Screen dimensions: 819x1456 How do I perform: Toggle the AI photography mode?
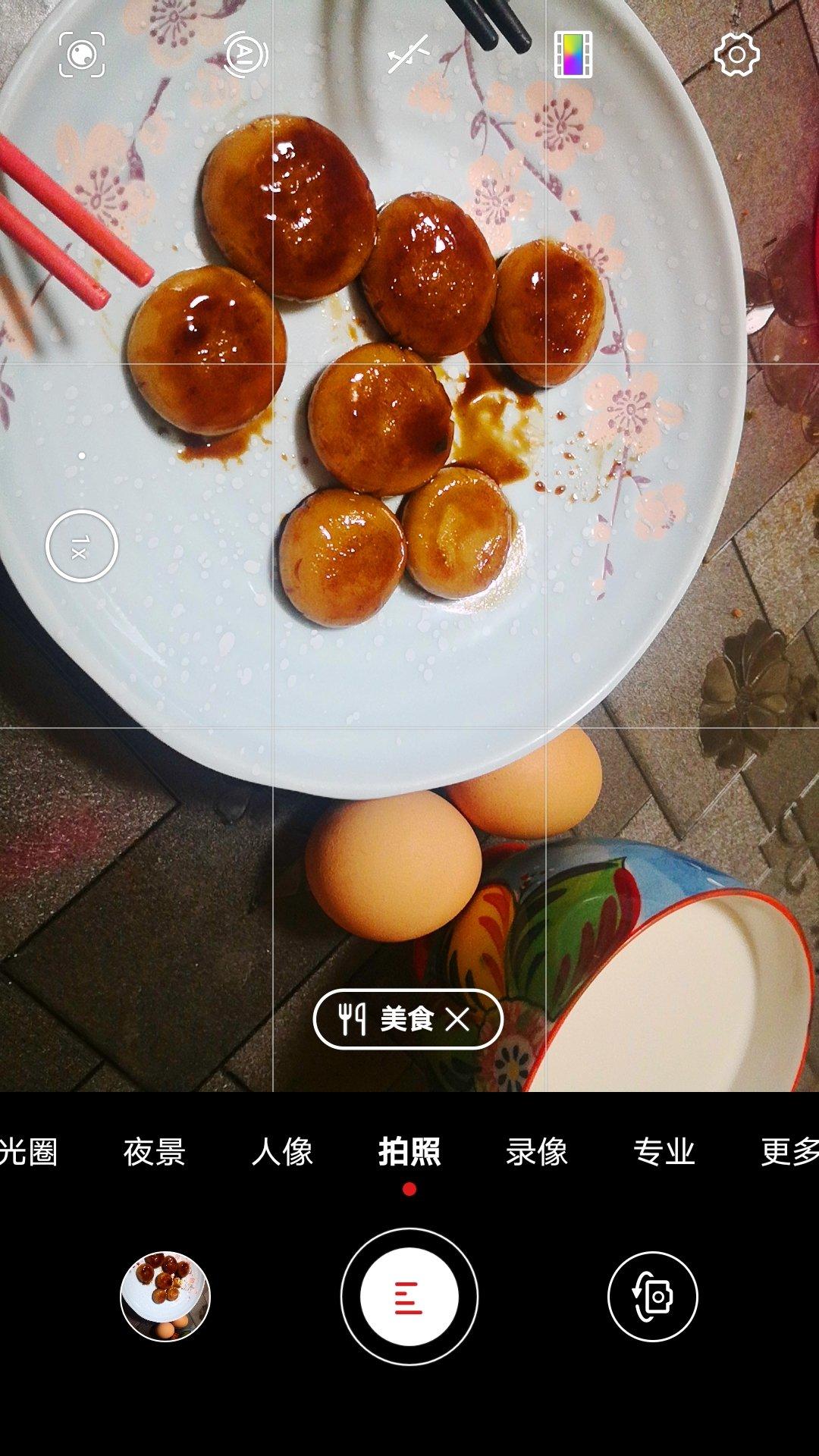(246, 55)
